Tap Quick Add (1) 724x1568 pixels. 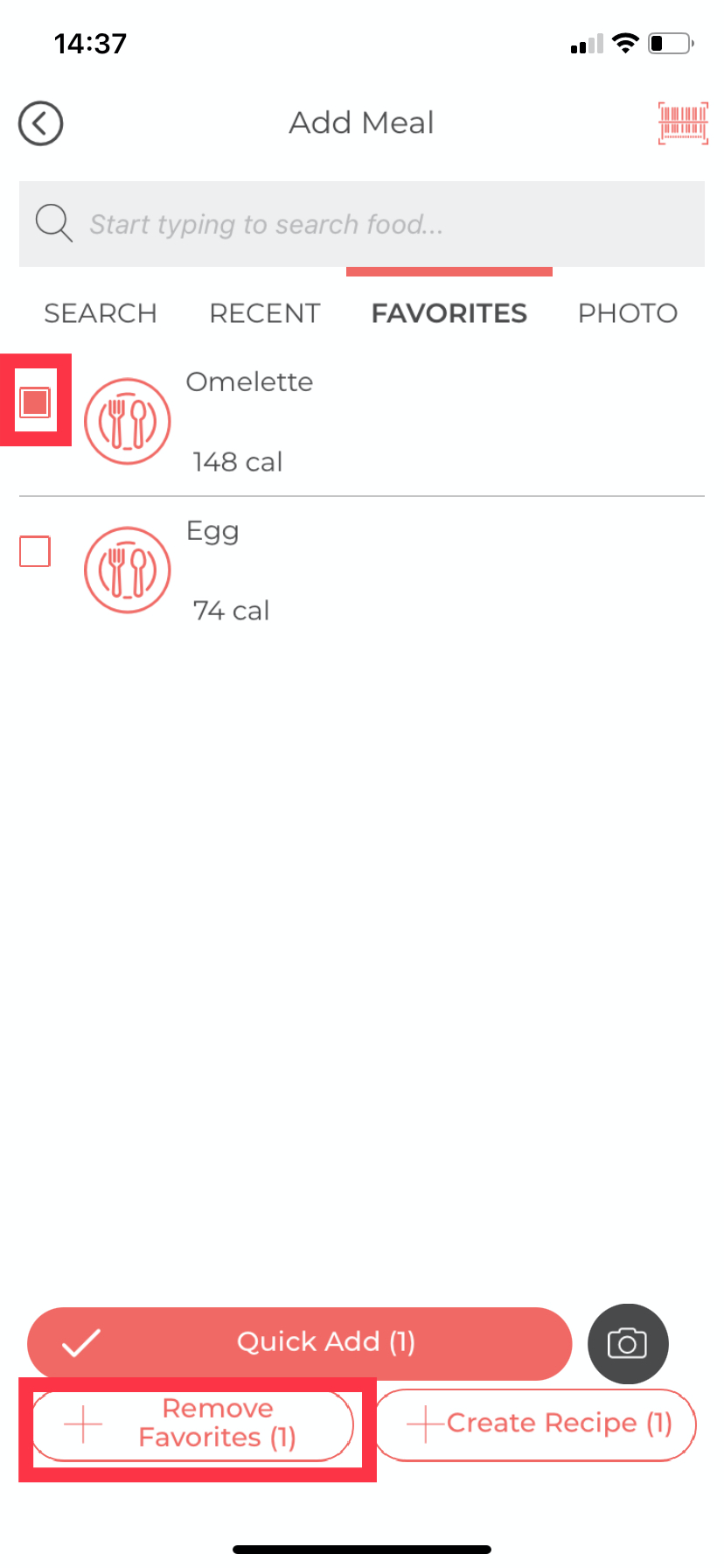tap(300, 1342)
